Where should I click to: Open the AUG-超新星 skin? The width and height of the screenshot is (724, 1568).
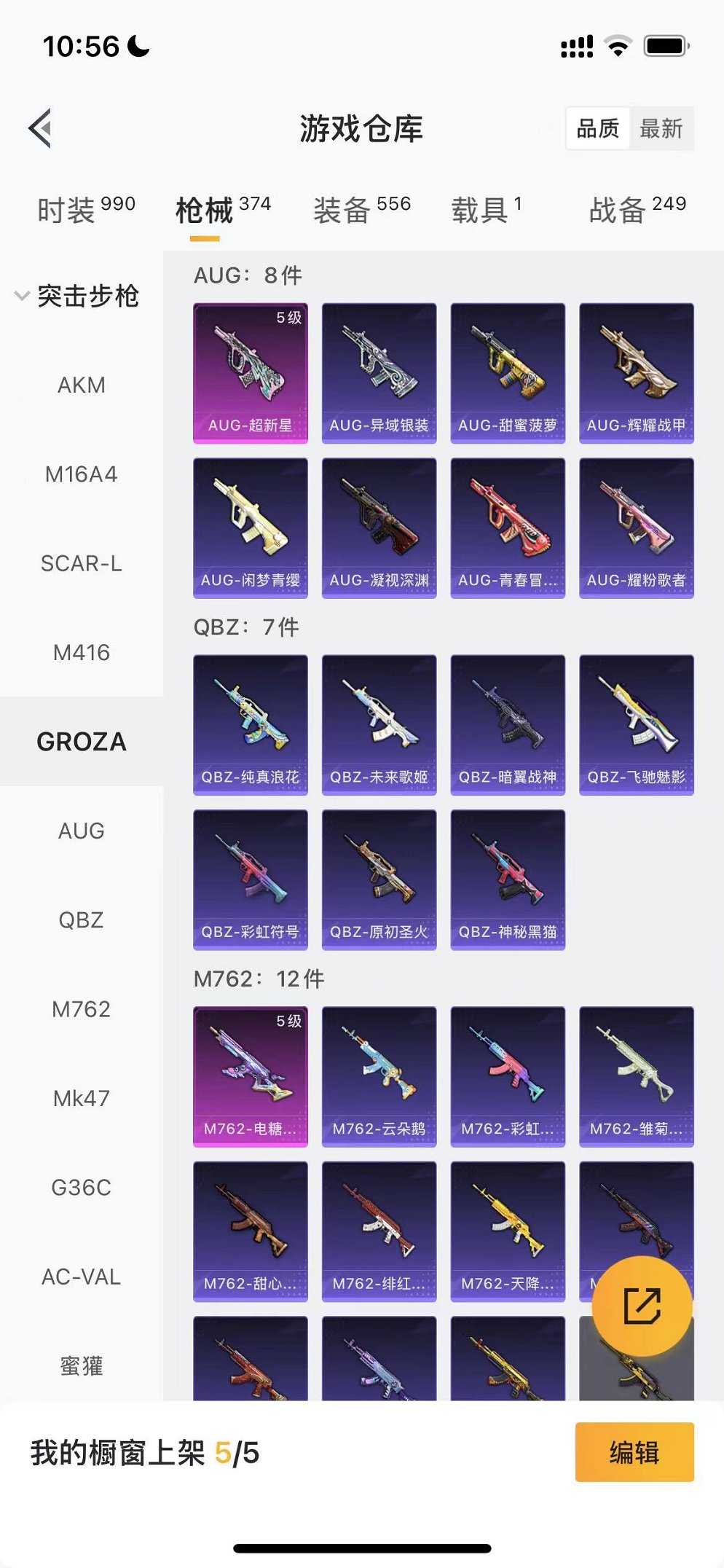[x=250, y=372]
